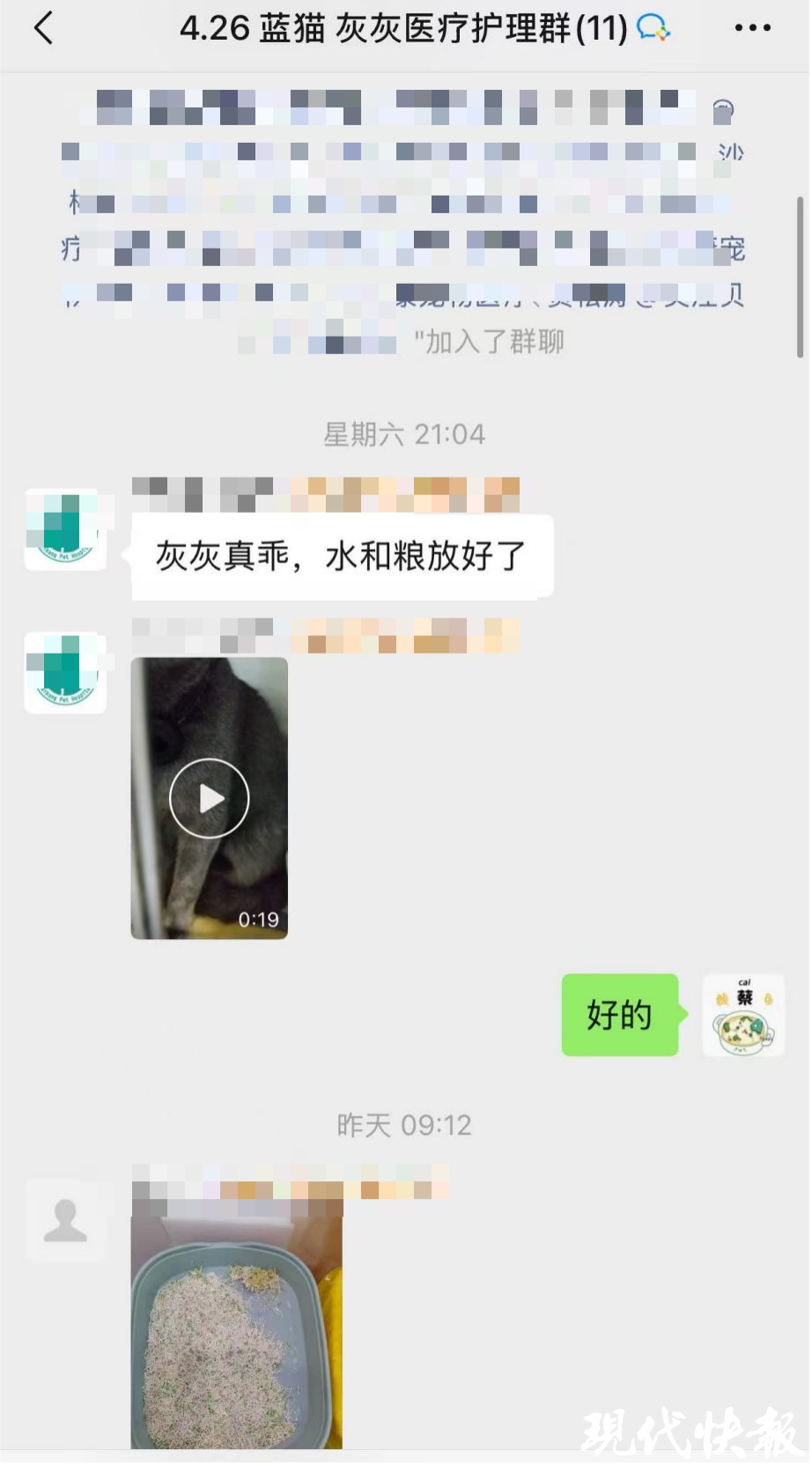This screenshot has width=812, height=1465.
Task: Open the three-dot chat menu
Action: [x=753, y=28]
